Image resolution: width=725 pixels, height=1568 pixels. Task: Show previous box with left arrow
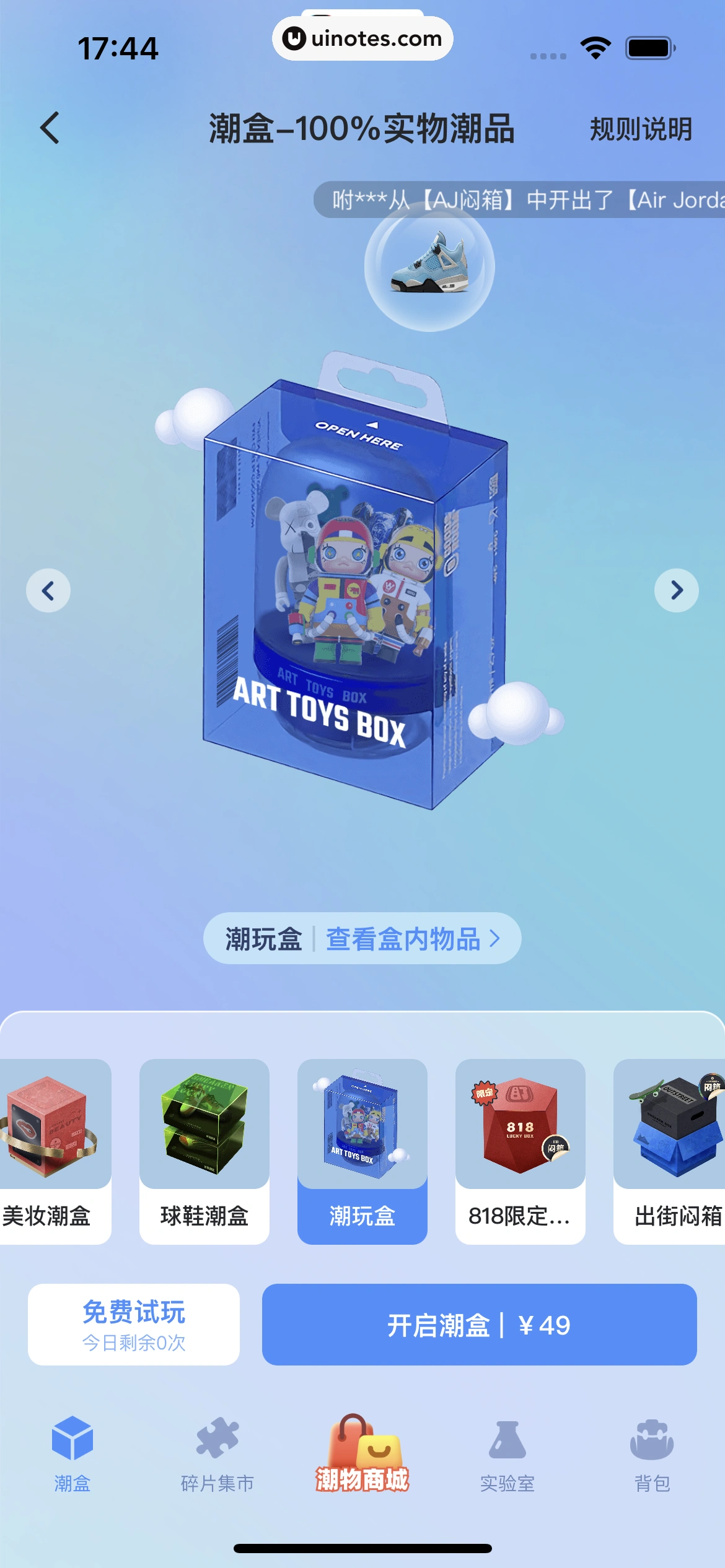point(48,590)
